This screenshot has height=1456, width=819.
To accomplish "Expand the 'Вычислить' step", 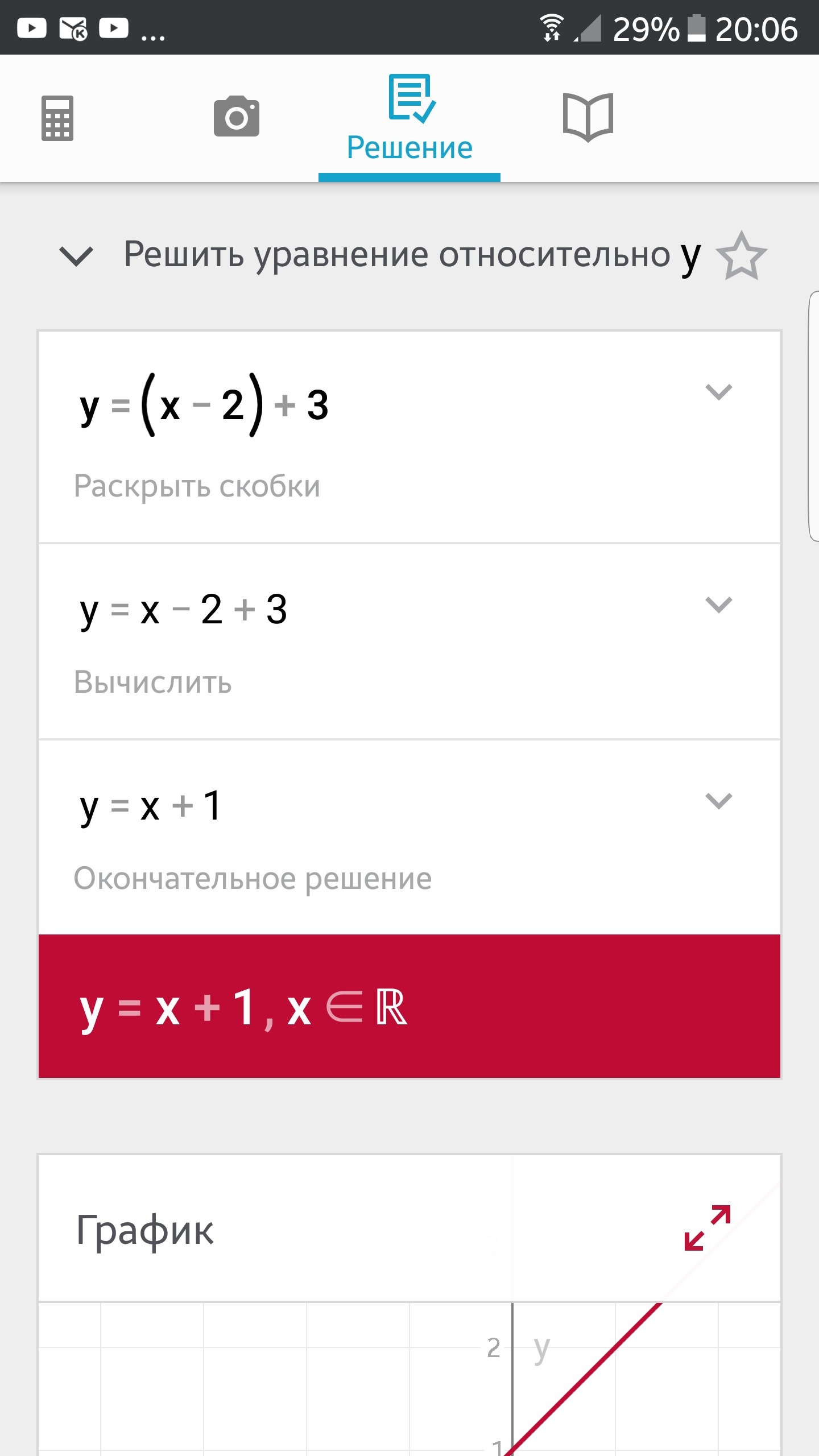I will (x=718, y=605).
